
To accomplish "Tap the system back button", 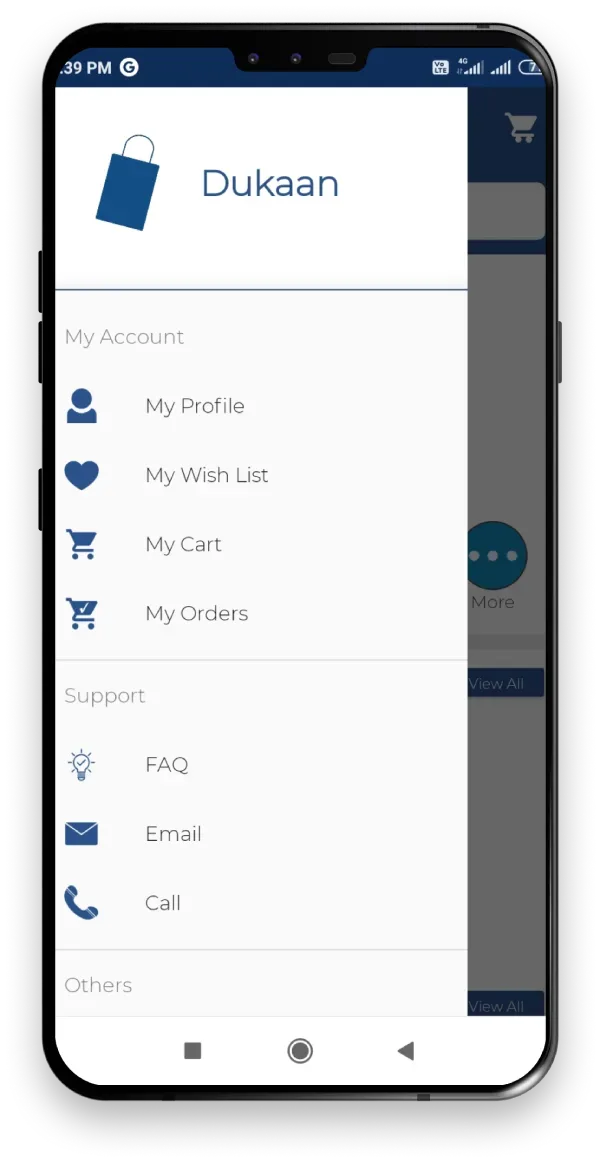I will pyautogui.click(x=405, y=1050).
